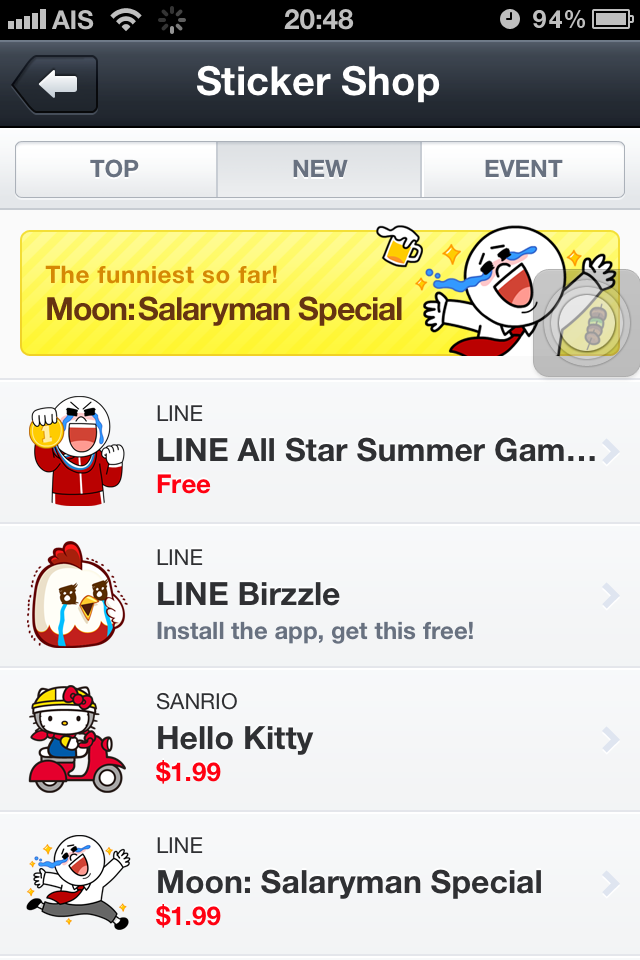Open the Moon: Salaryman Special list row

(320, 883)
